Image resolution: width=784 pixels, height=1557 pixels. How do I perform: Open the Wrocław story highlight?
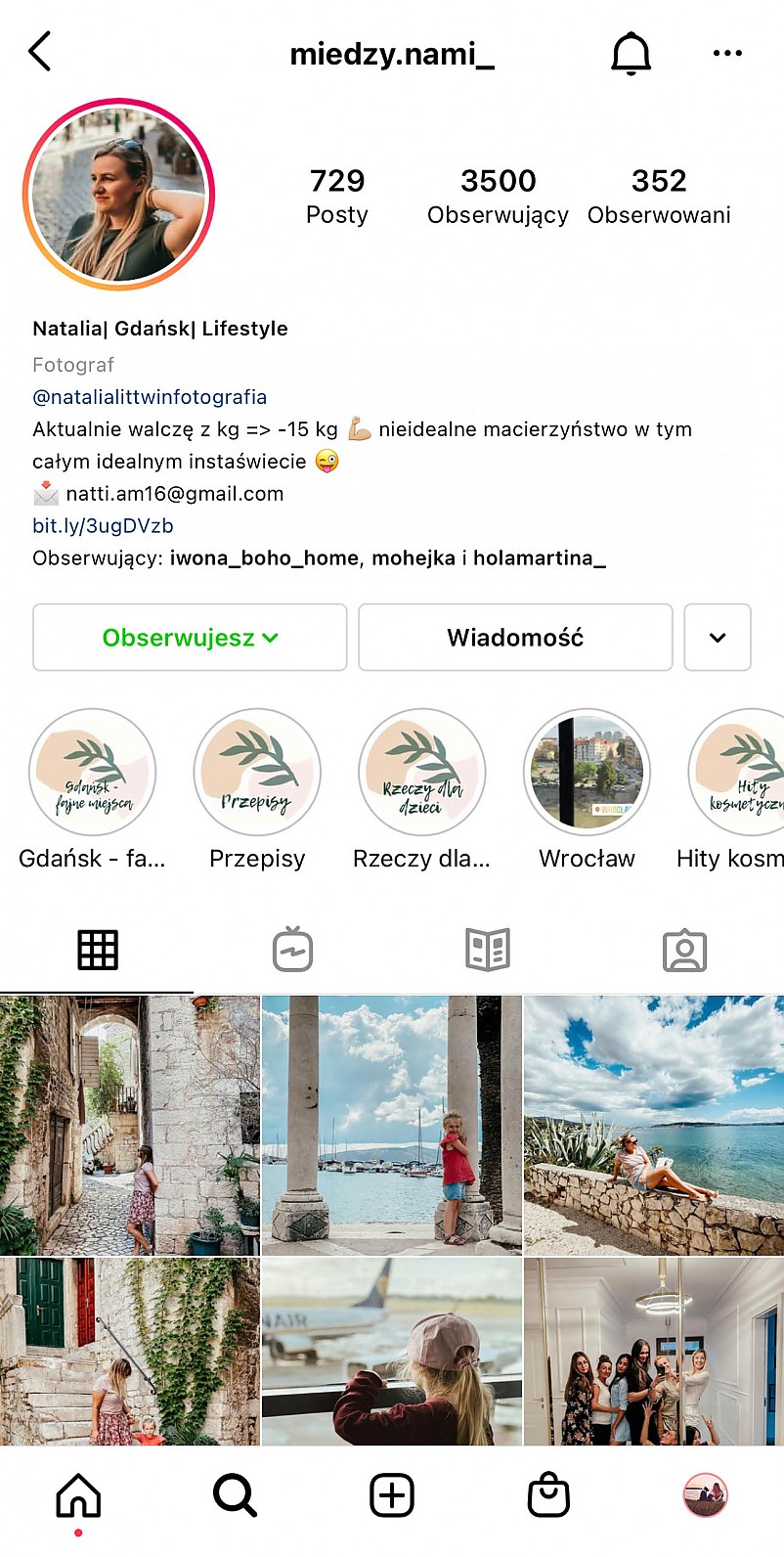coord(587,773)
